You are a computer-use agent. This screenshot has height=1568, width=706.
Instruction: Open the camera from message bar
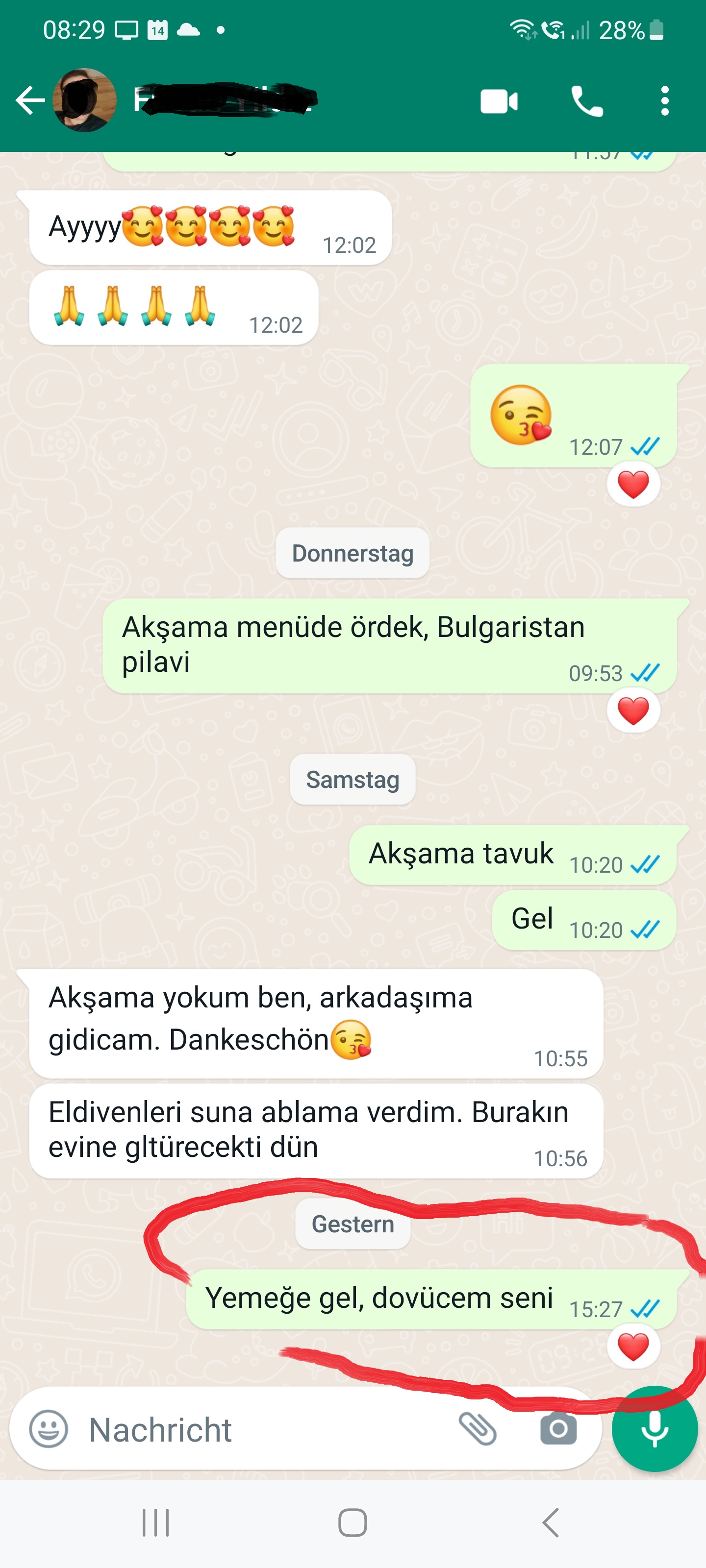tap(558, 1429)
